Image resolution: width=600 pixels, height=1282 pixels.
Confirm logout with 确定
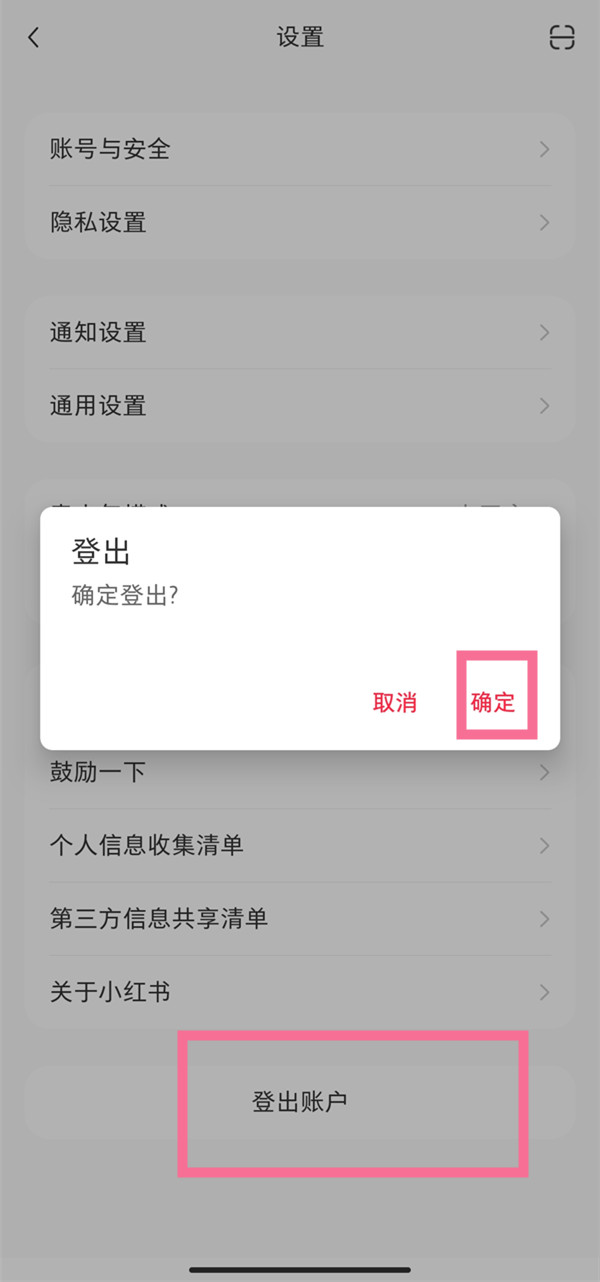tap(493, 702)
